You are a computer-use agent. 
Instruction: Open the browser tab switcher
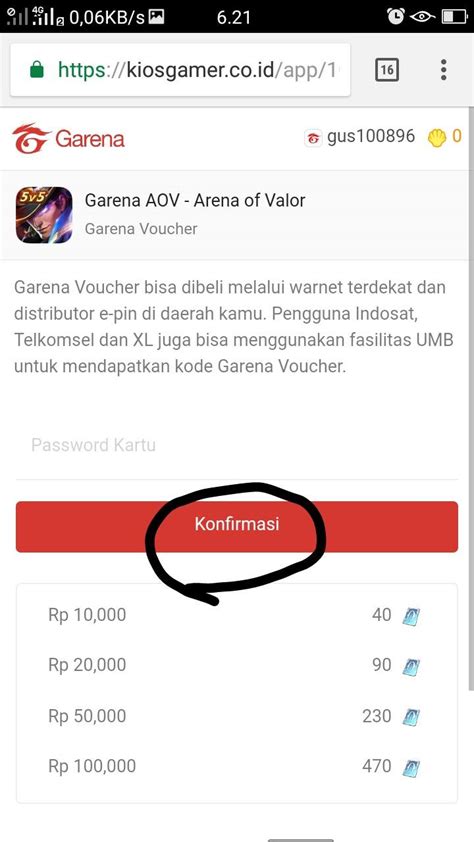coord(387,70)
